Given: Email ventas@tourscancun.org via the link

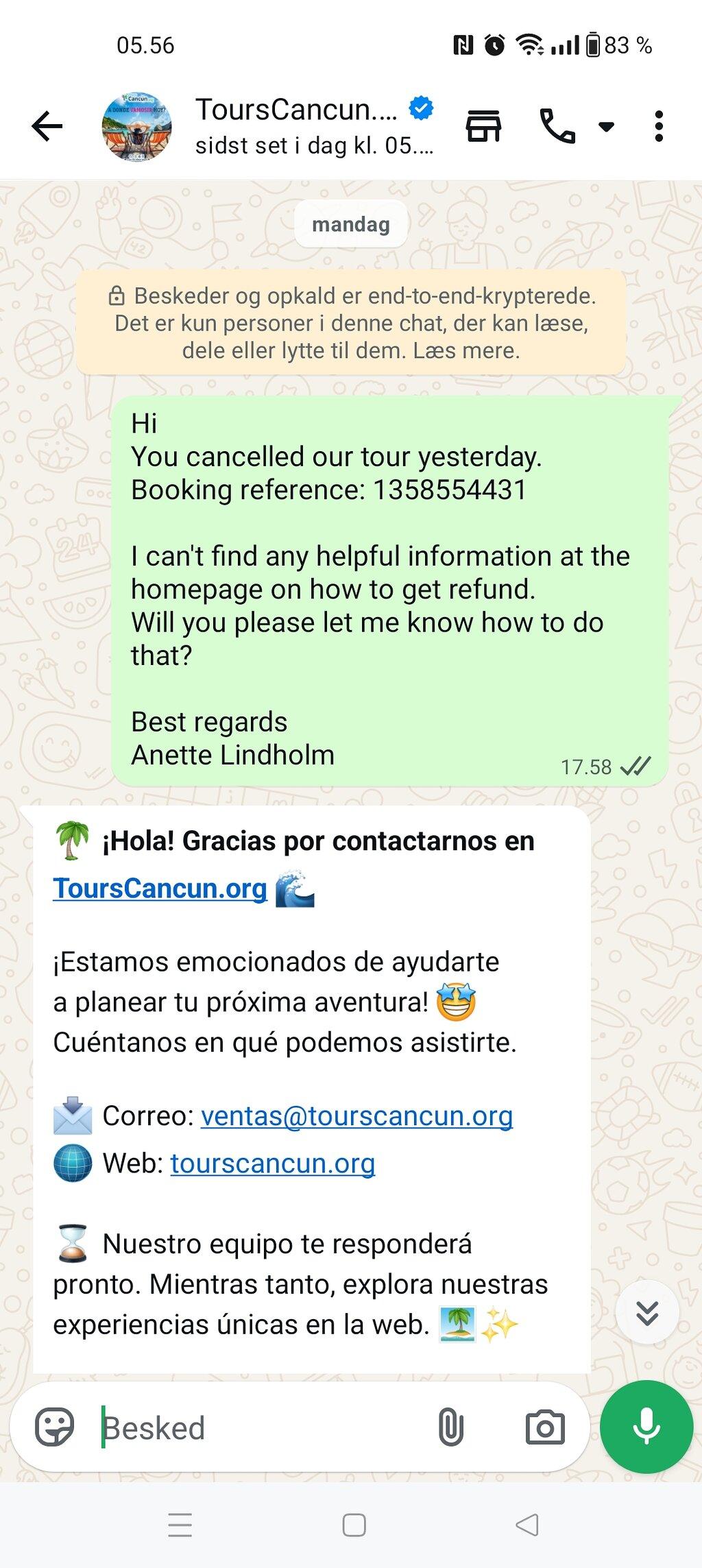Looking at the screenshot, I should [356, 1115].
